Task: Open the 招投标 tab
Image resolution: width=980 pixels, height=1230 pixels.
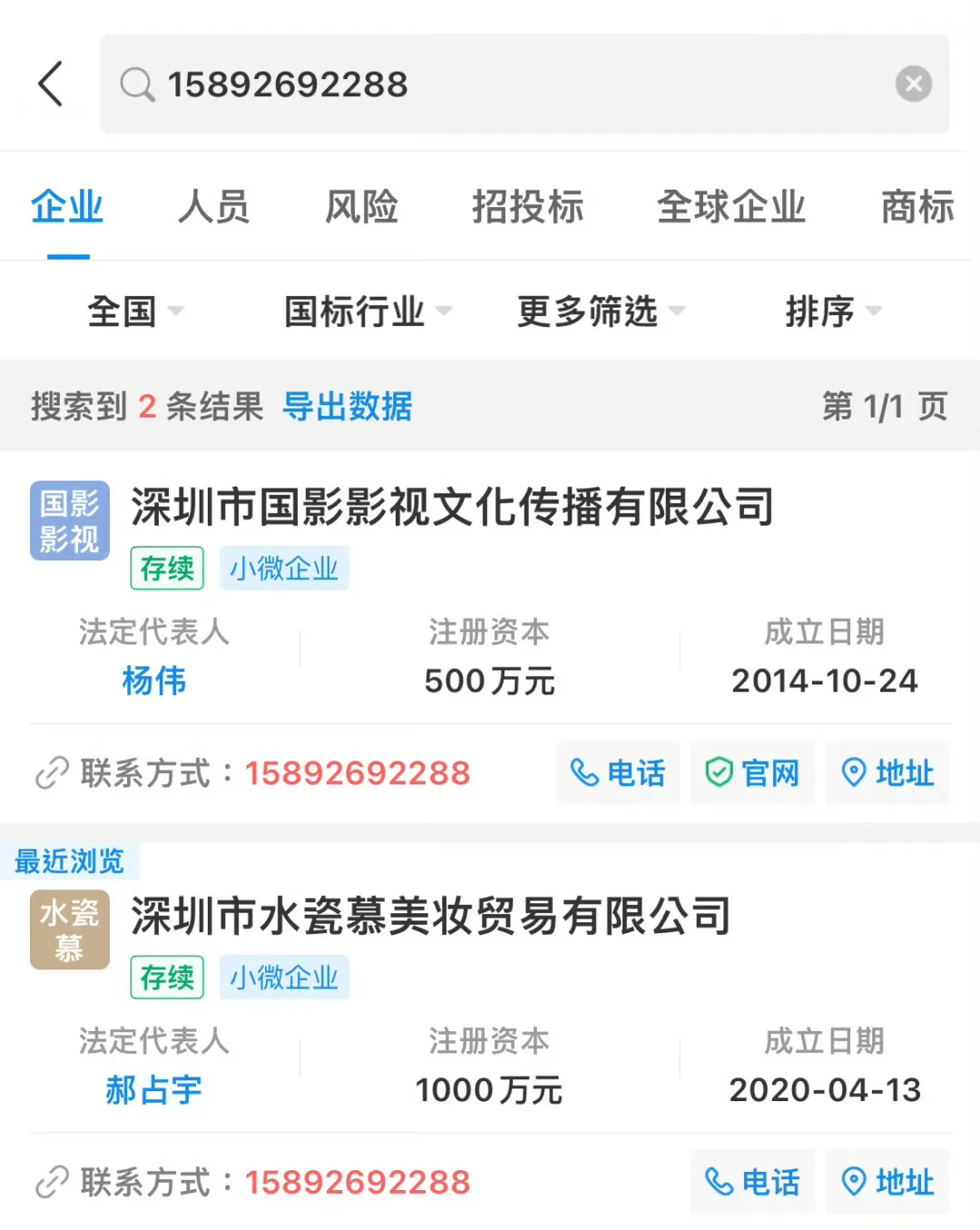Action: (527, 207)
